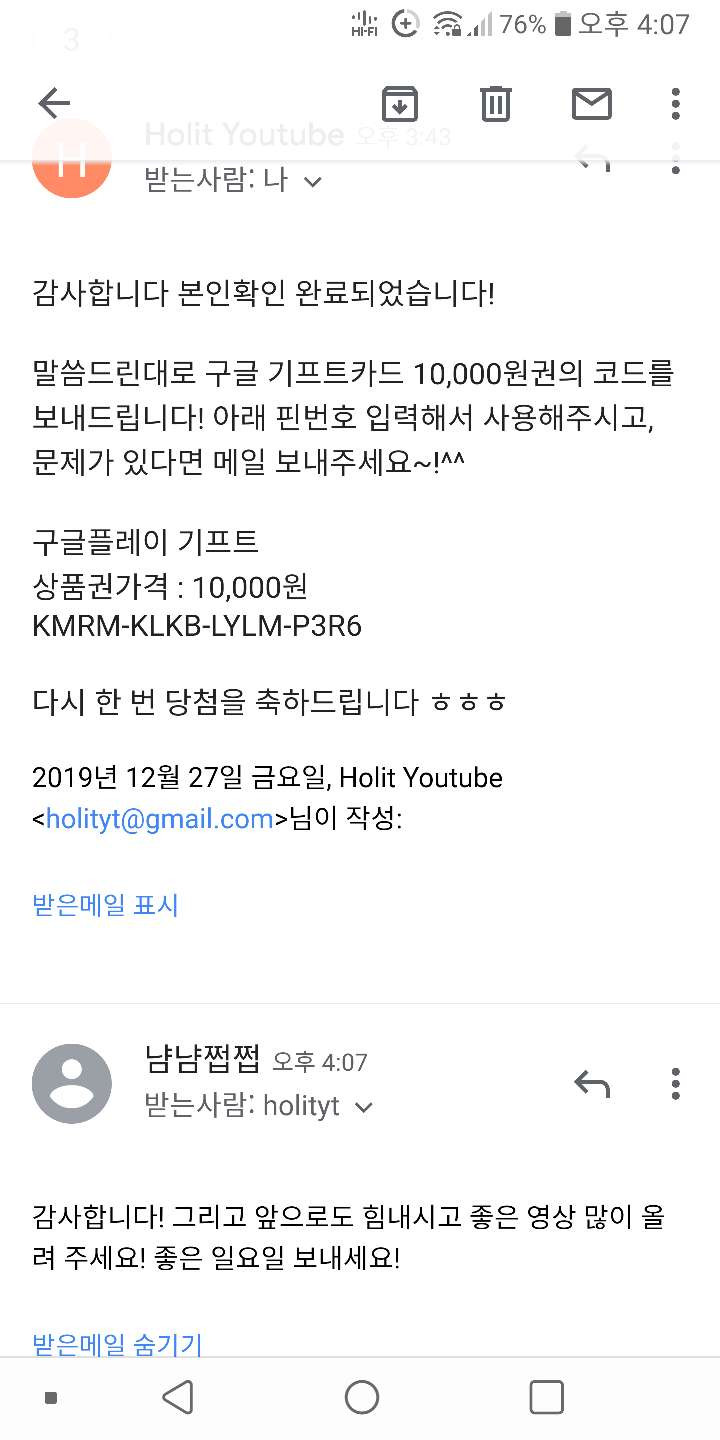Reply to 냠냠쩝쩝's message
720x1440 pixels.
tap(592, 1083)
